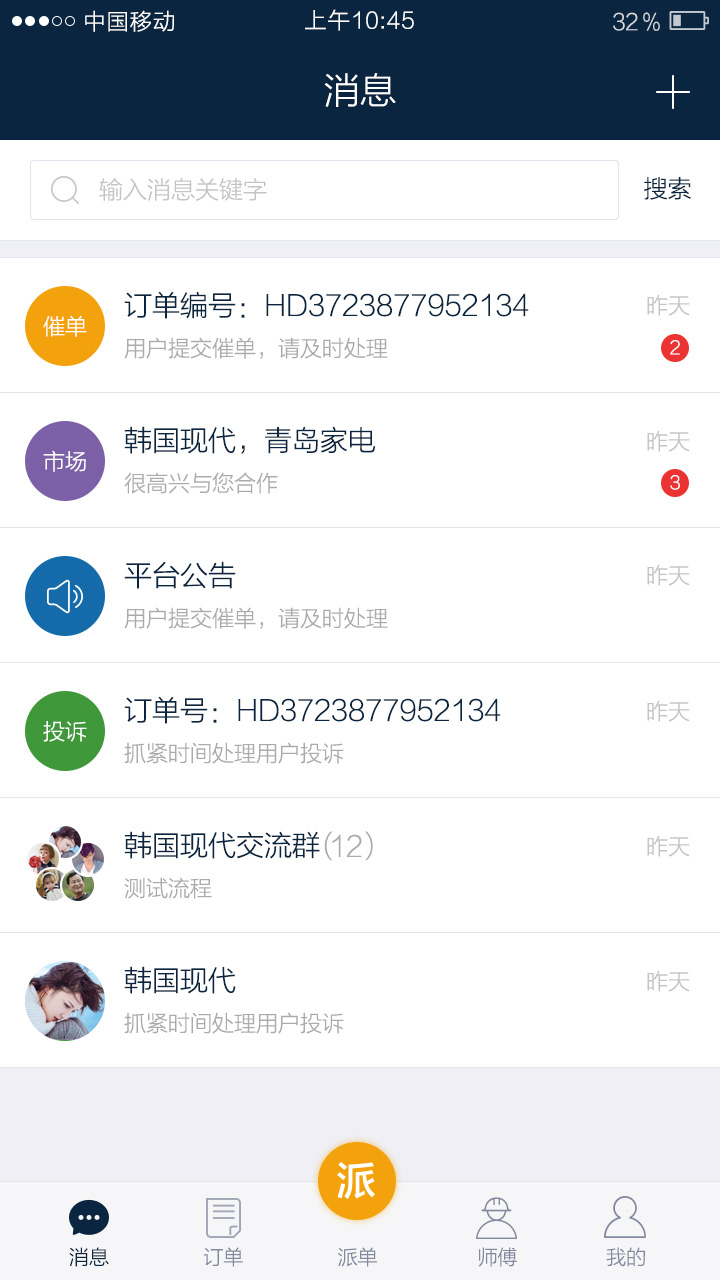This screenshot has width=720, height=1280.
Task: Open the 韩国现代交流群 group chat
Action: 360,865
